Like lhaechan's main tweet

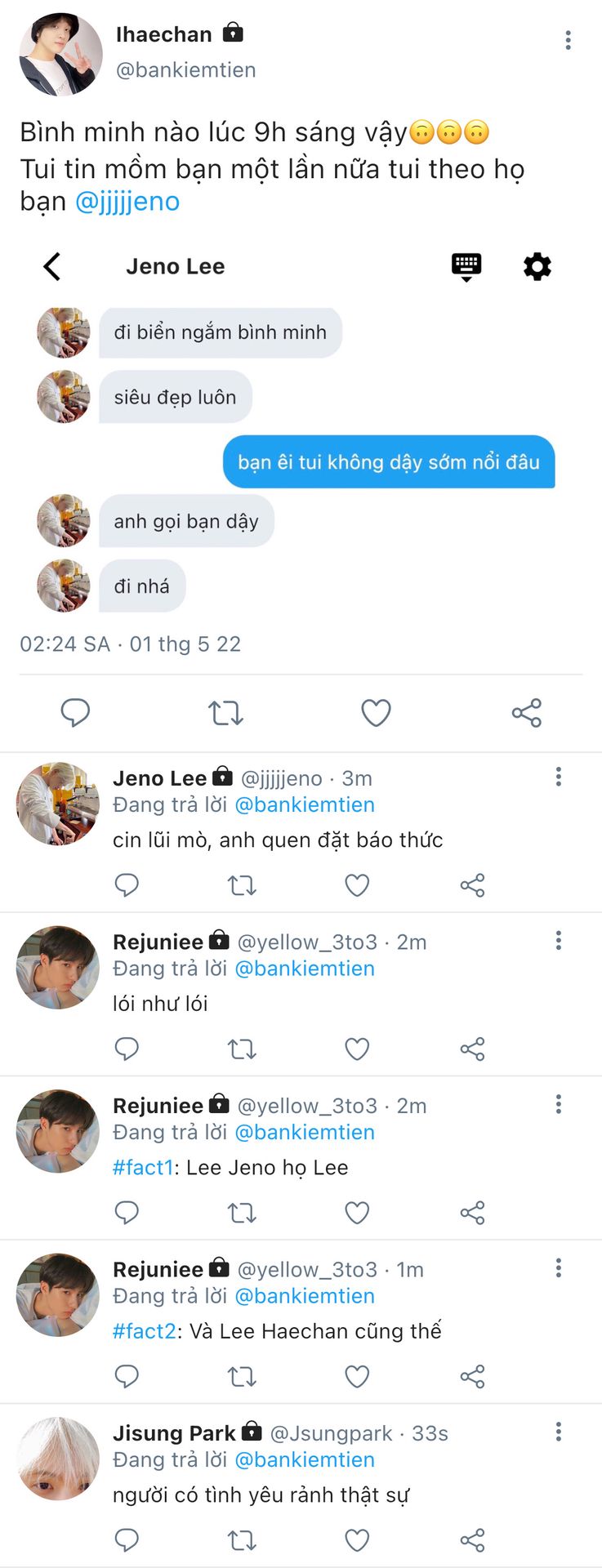376,713
